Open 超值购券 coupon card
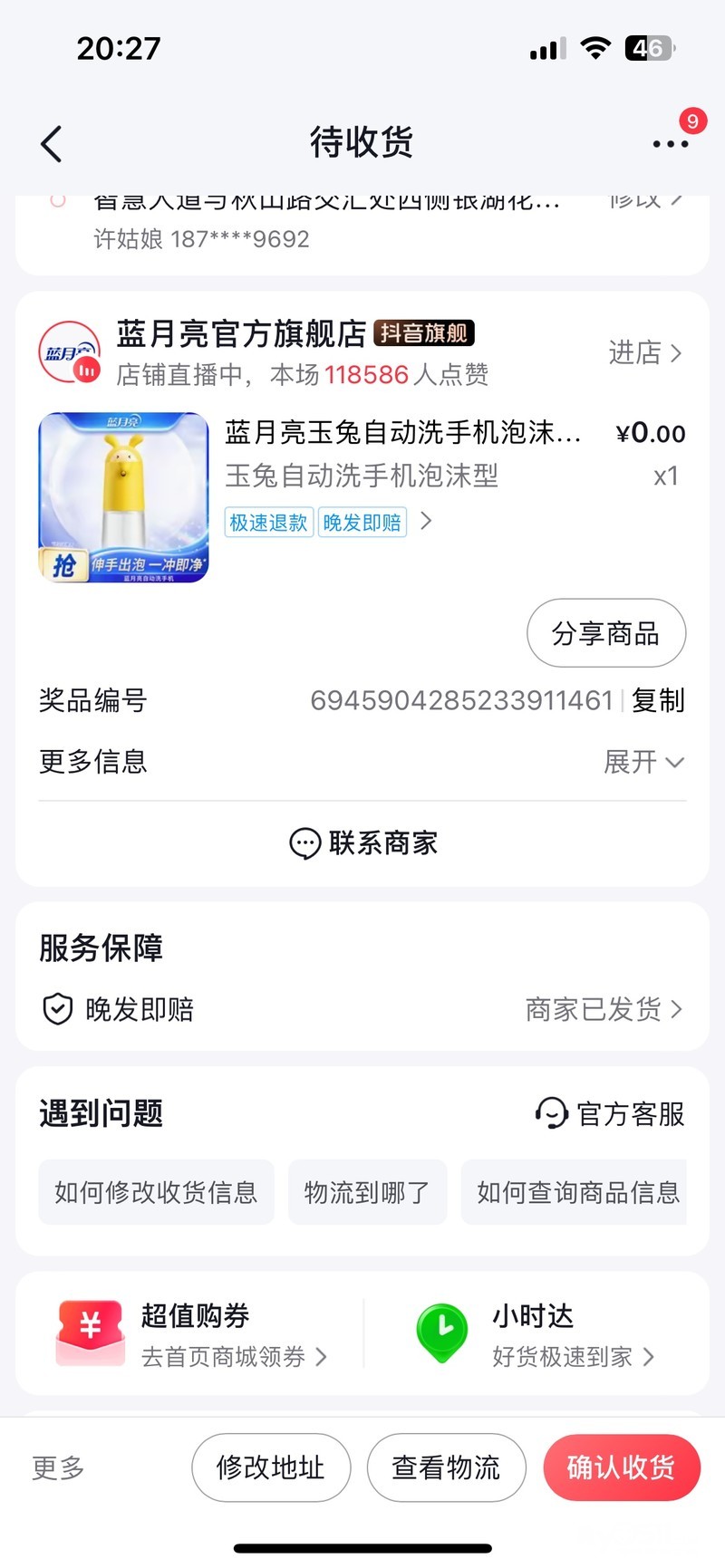The height and width of the screenshot is (1568, 725). (190, 1334)
